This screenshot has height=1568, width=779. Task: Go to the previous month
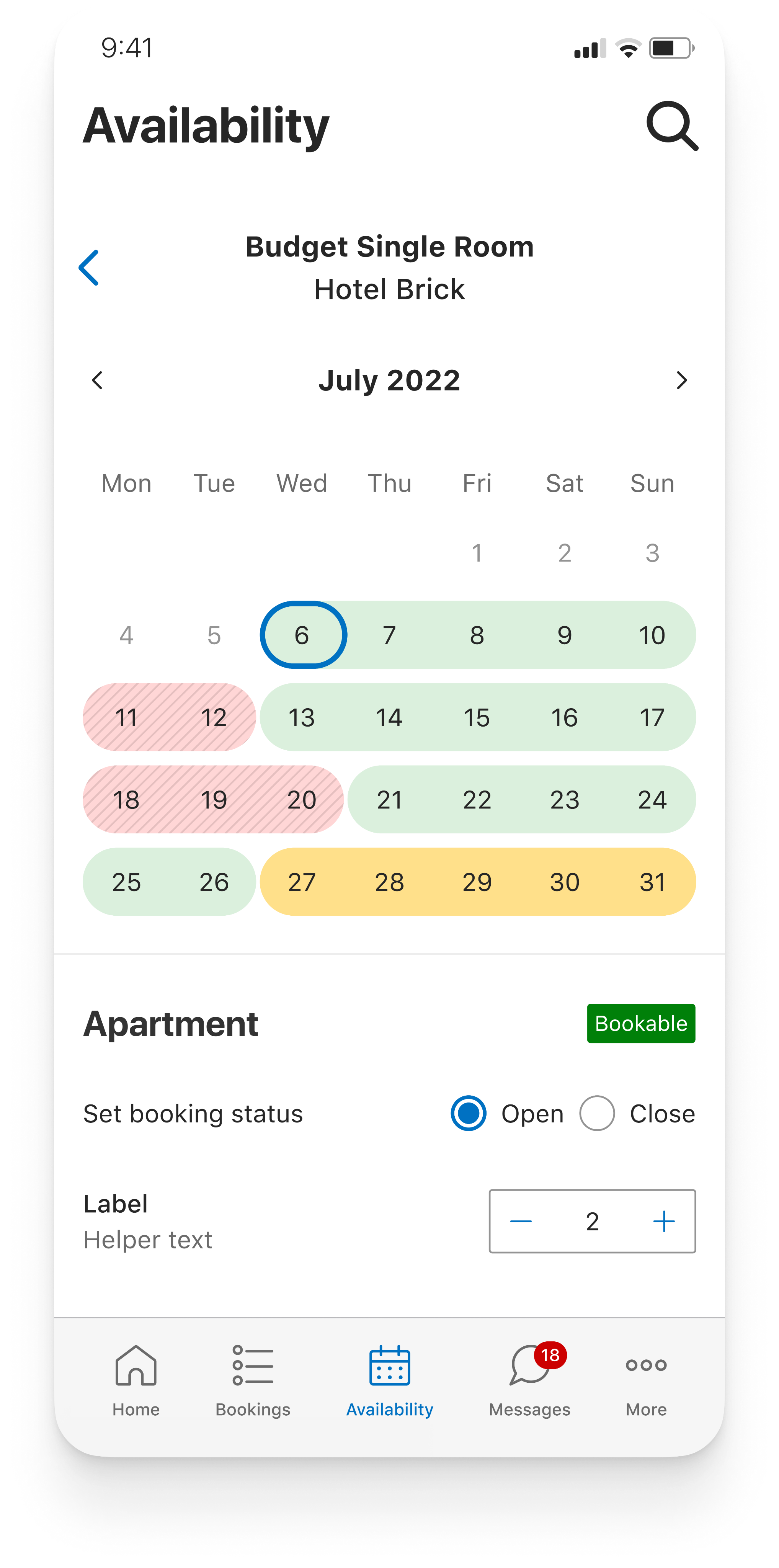pyautogui.click(x=97, y=381)
